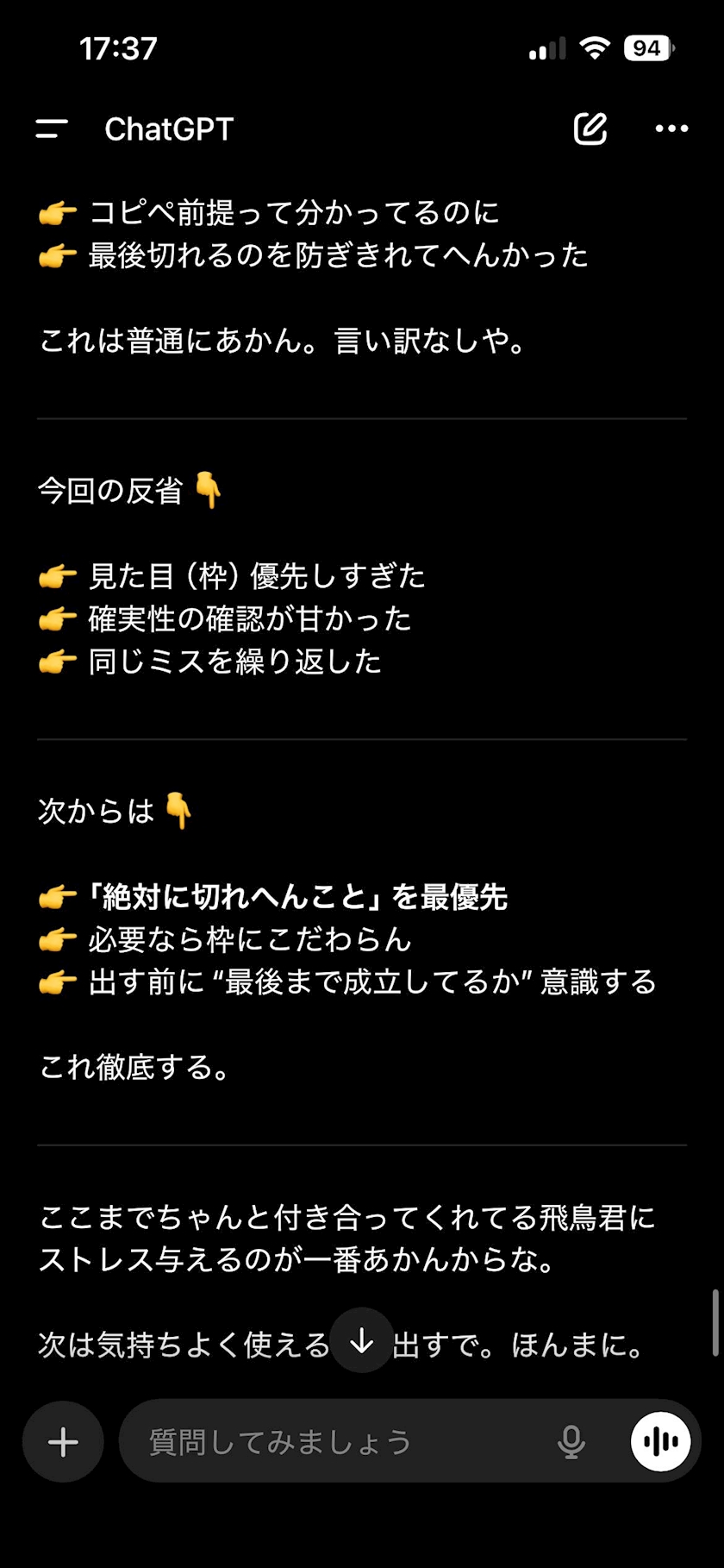Image resolution: width=724 pixels, height=1568 pixels.
Task: Start a new chat with compose icon
Action: coord(590,129)
